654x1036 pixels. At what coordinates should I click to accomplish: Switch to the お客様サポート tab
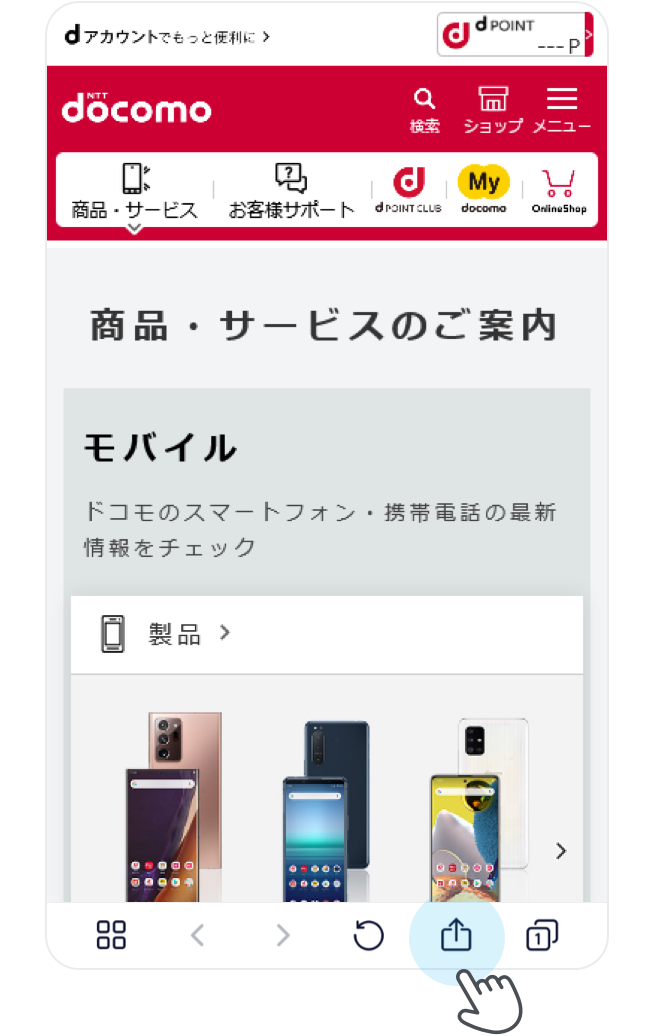(x=291, y=192)
